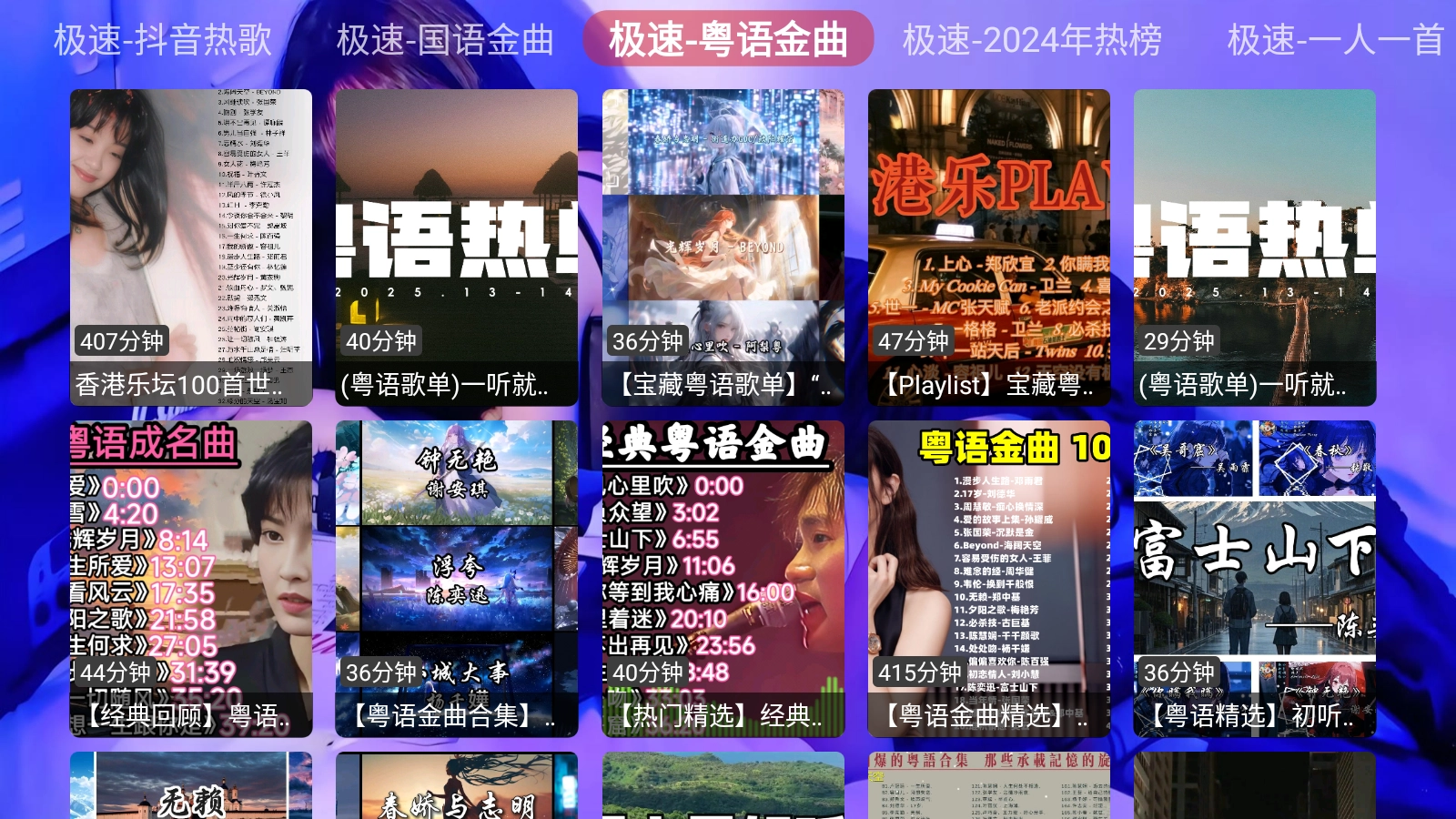This screenshot has height=819, width=1456.
Task: Open the 【粤语精选】初听 video
Action: pos(1255,578)
